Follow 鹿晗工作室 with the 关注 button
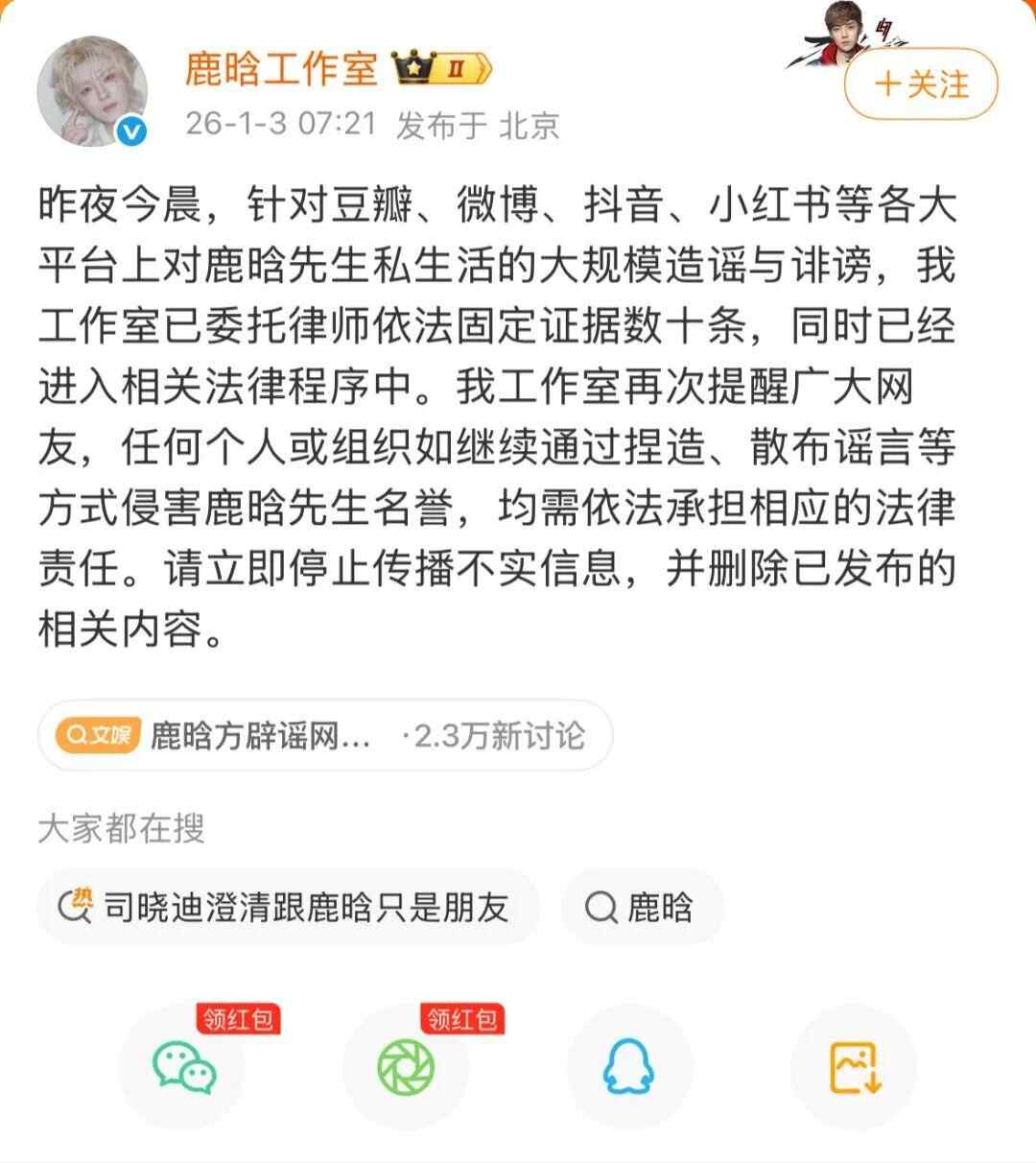 click(x=921, y=84)
